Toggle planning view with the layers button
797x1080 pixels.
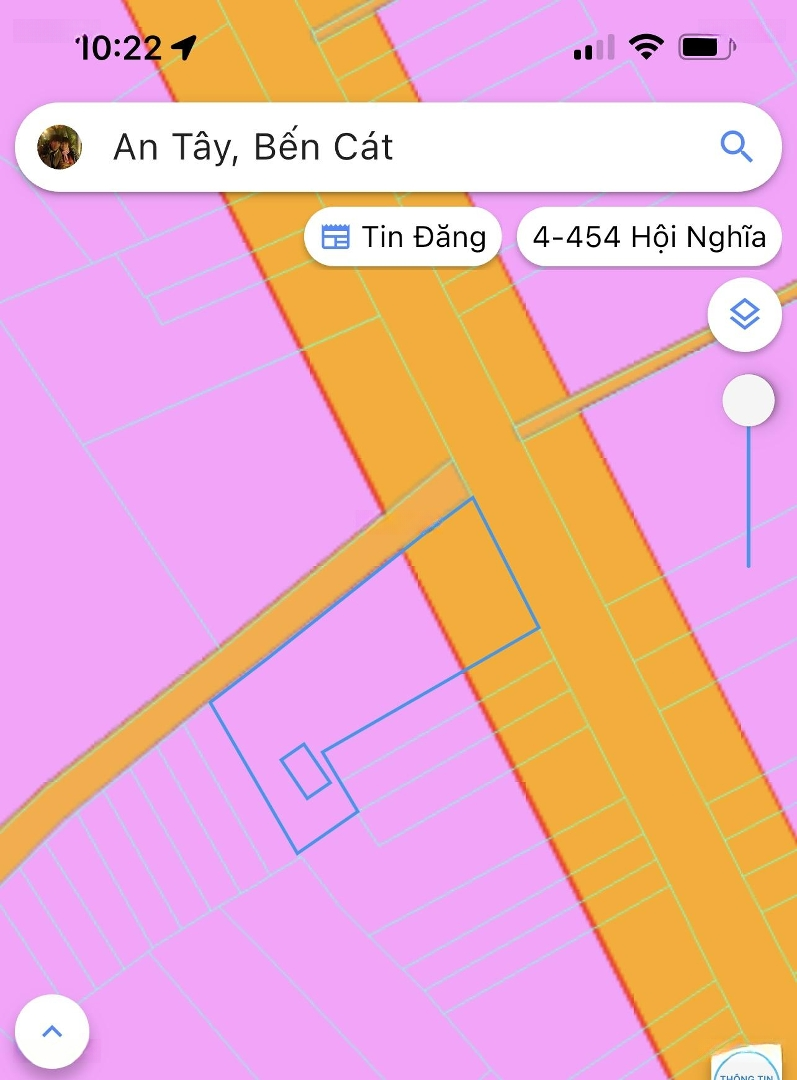coord(744,313)
